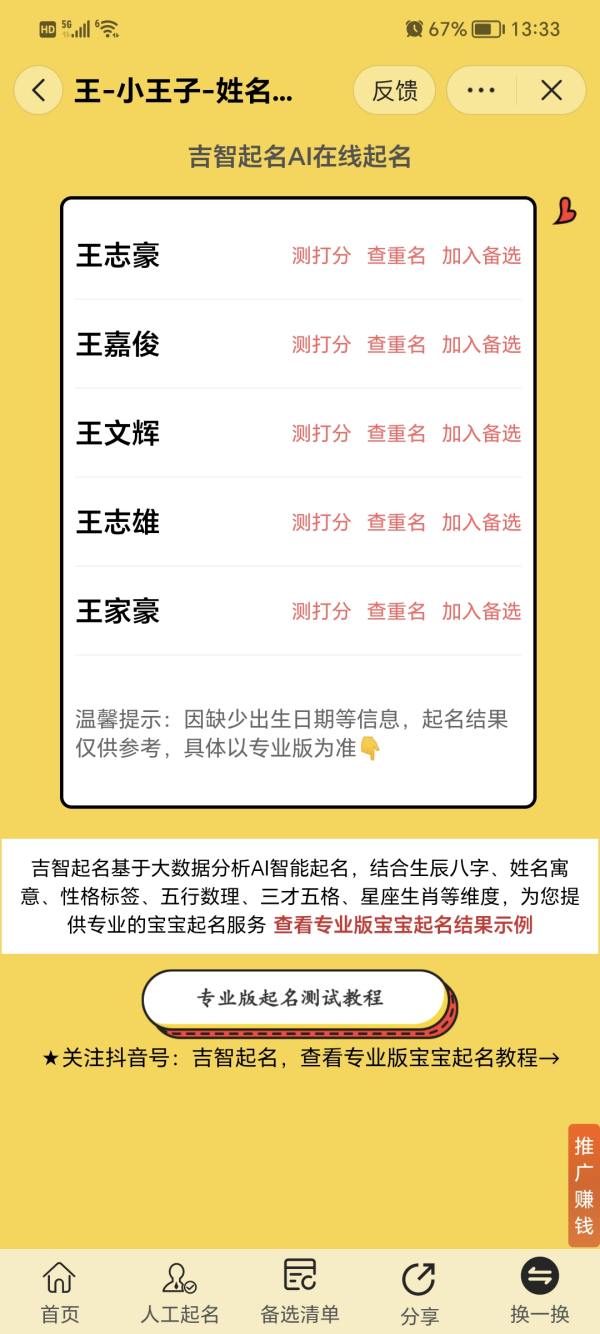Tap 换一换 to refresh names

539,1292
